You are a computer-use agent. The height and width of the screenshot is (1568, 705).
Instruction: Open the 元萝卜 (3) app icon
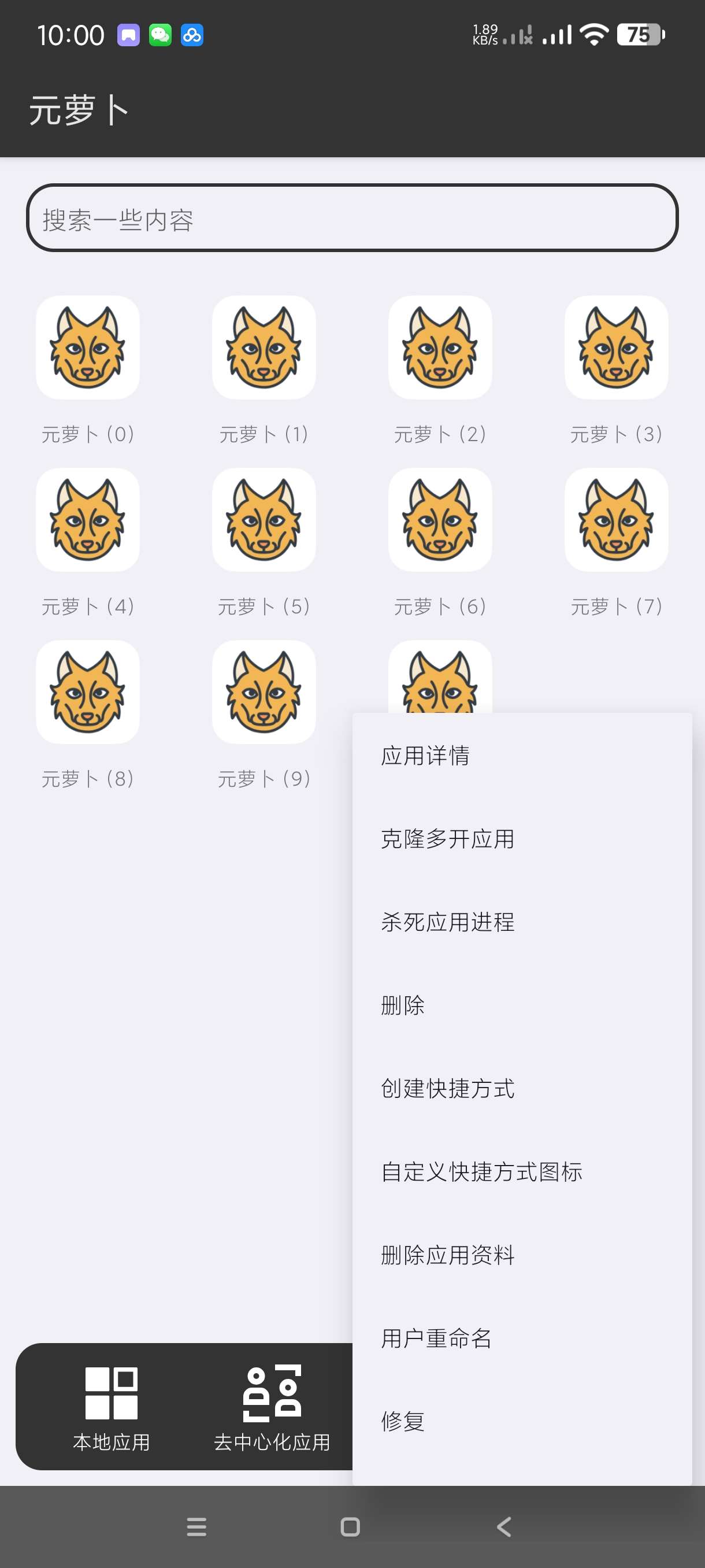coord(615,347)
